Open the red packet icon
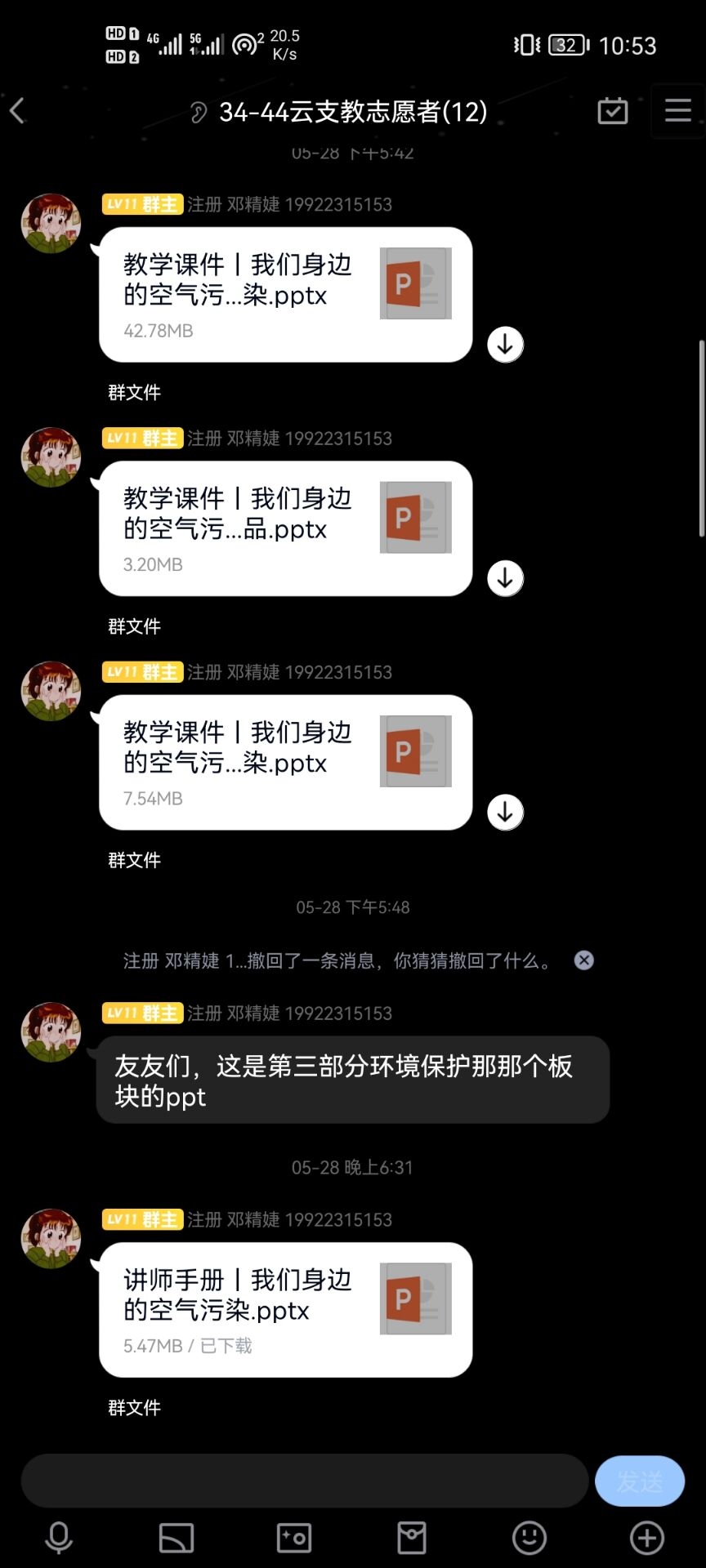706x1568 pixels. [411, 1538]
